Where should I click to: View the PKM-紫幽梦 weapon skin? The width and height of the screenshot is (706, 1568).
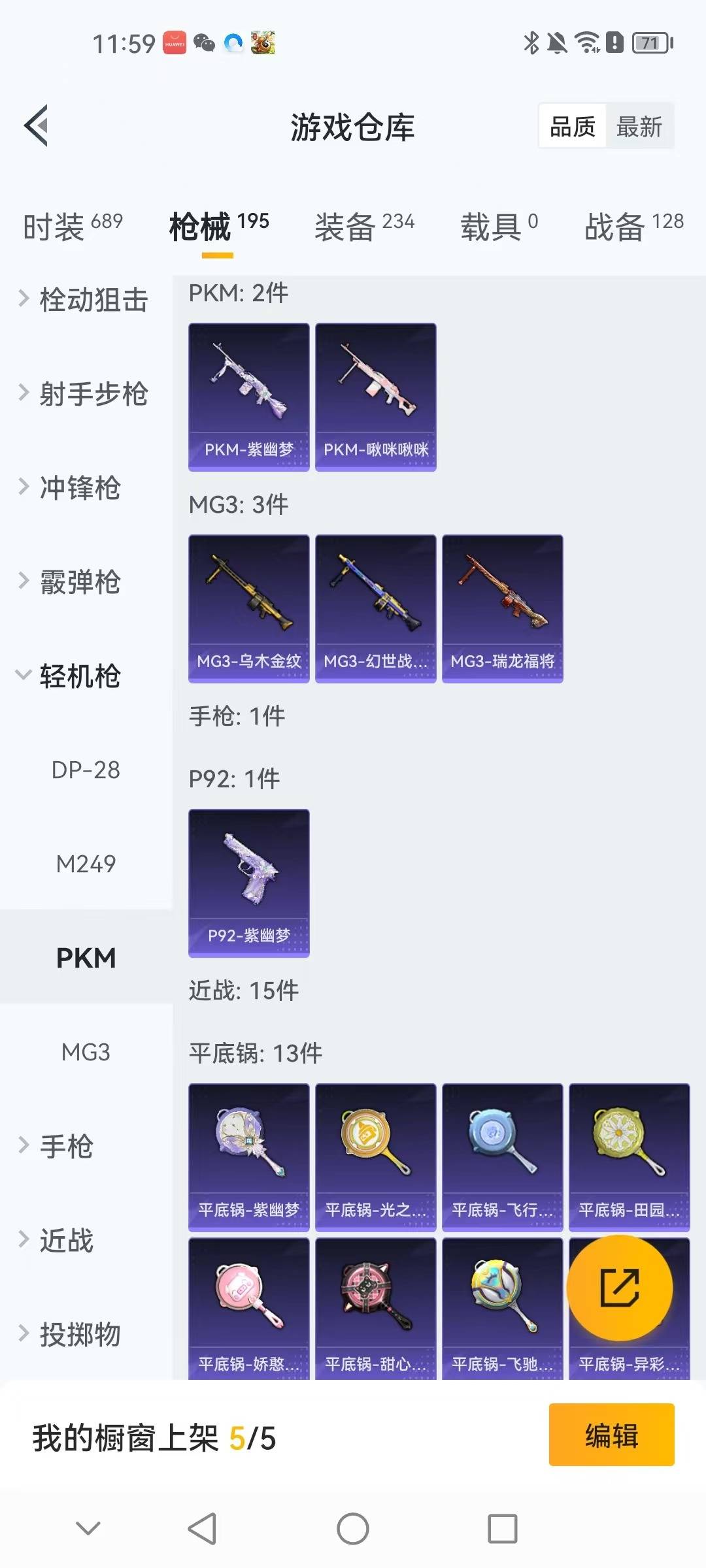[248, 395]
